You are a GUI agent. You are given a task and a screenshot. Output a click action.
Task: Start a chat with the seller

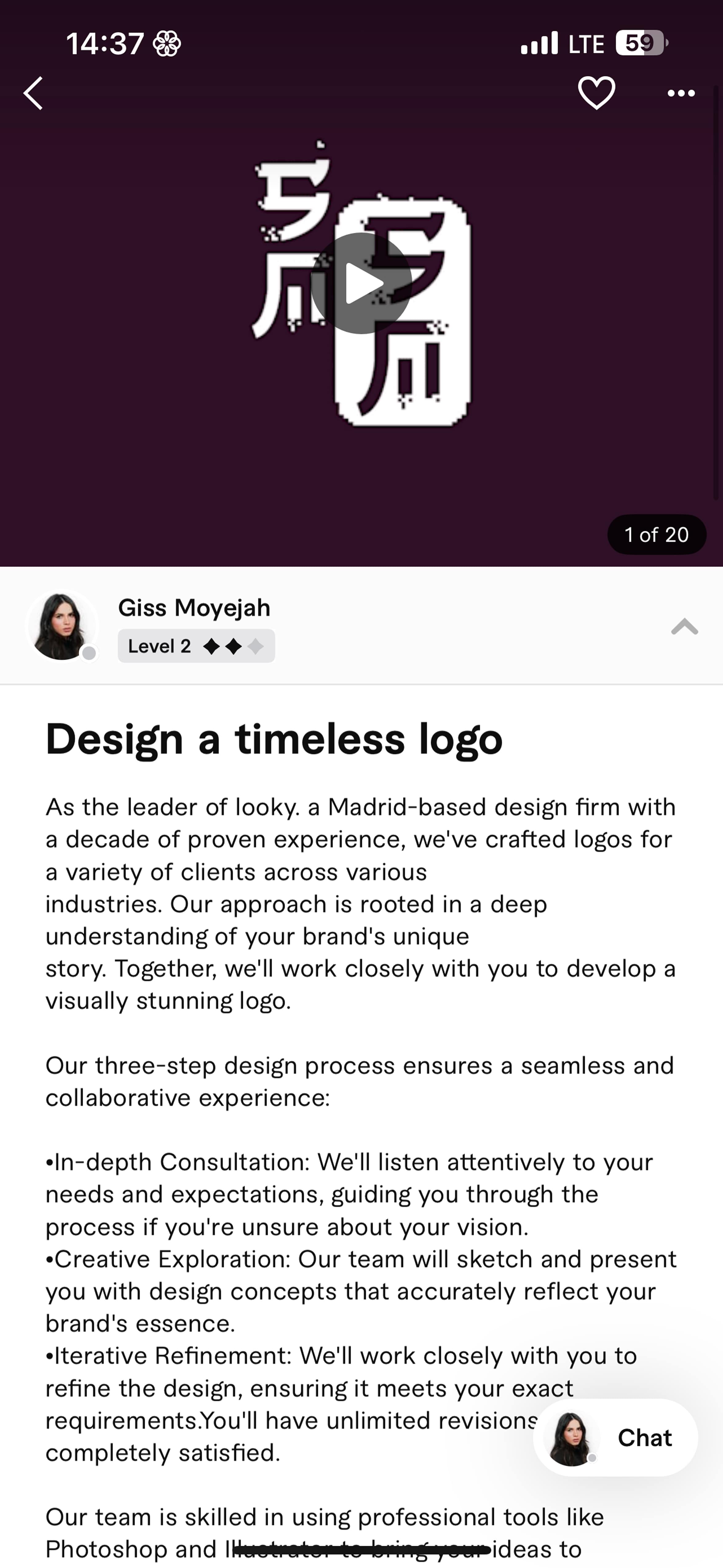point(616,1438)
